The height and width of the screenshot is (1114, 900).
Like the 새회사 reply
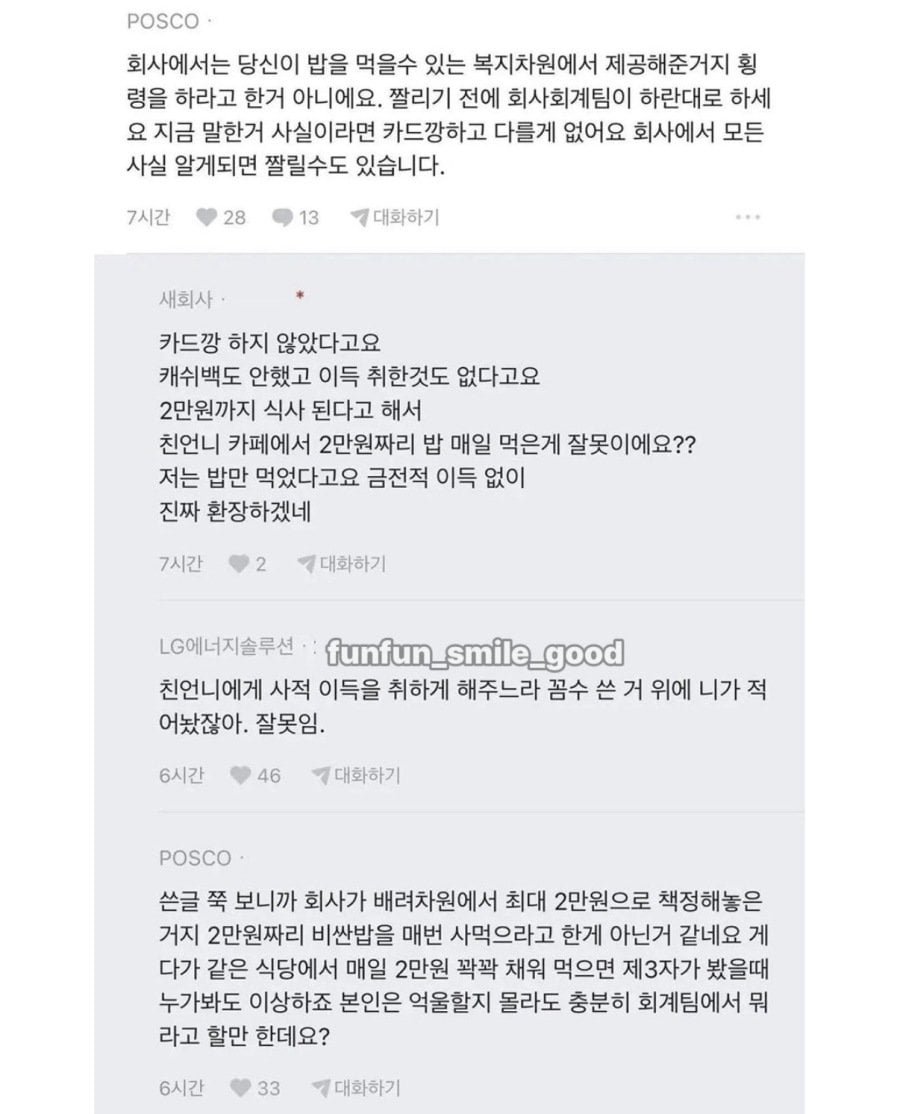tap(239, 564)
